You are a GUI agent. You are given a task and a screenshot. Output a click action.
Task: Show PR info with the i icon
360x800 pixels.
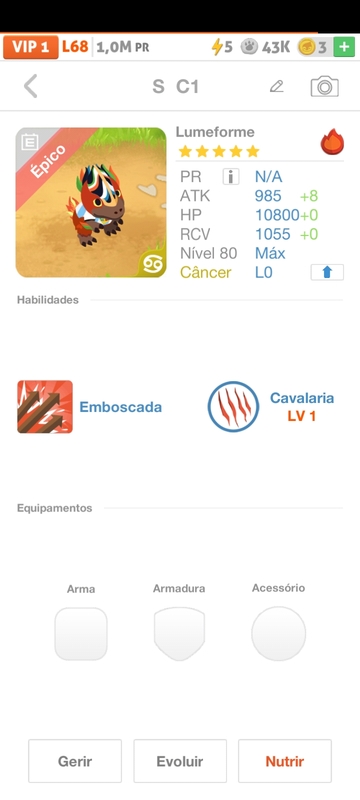(x=230, y=177)
